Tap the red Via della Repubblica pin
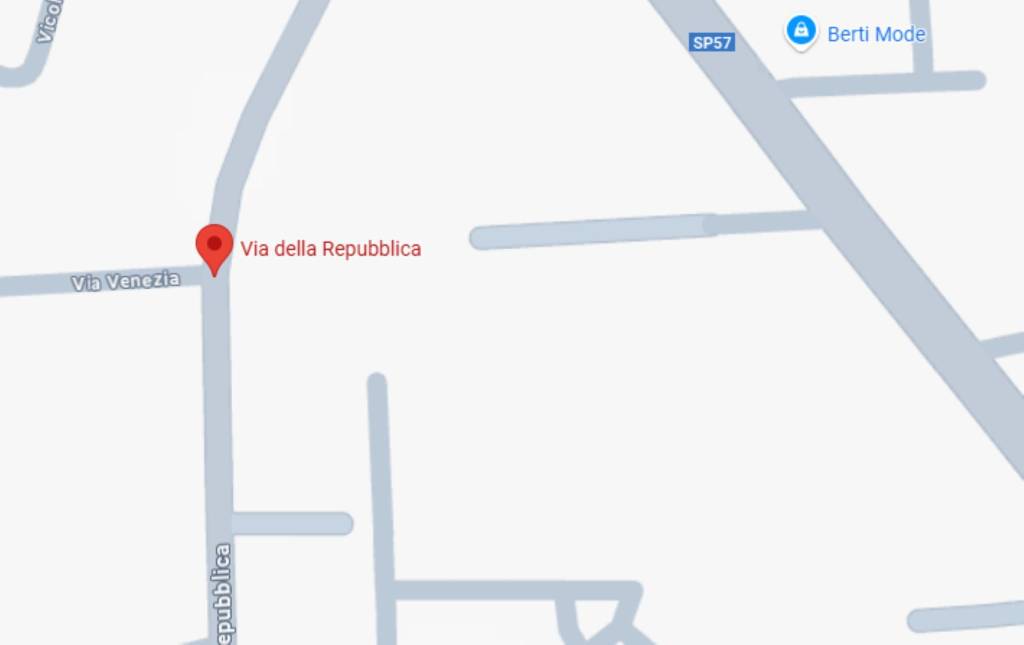This screenshot has width=1024, height=645. (x=213, y=246)
